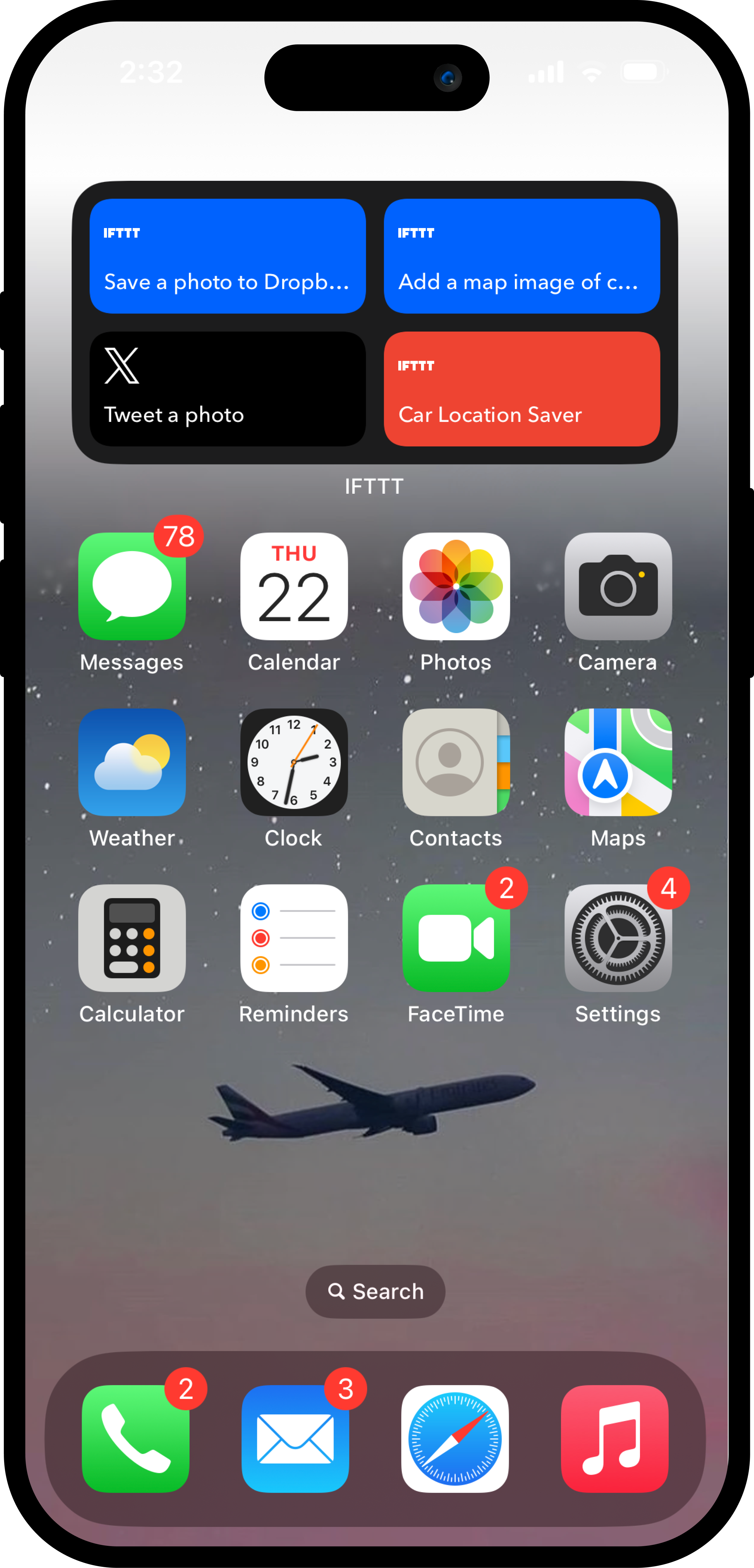Start a FaceTime call
The image size is (754, 1568).
pos(456,938)
